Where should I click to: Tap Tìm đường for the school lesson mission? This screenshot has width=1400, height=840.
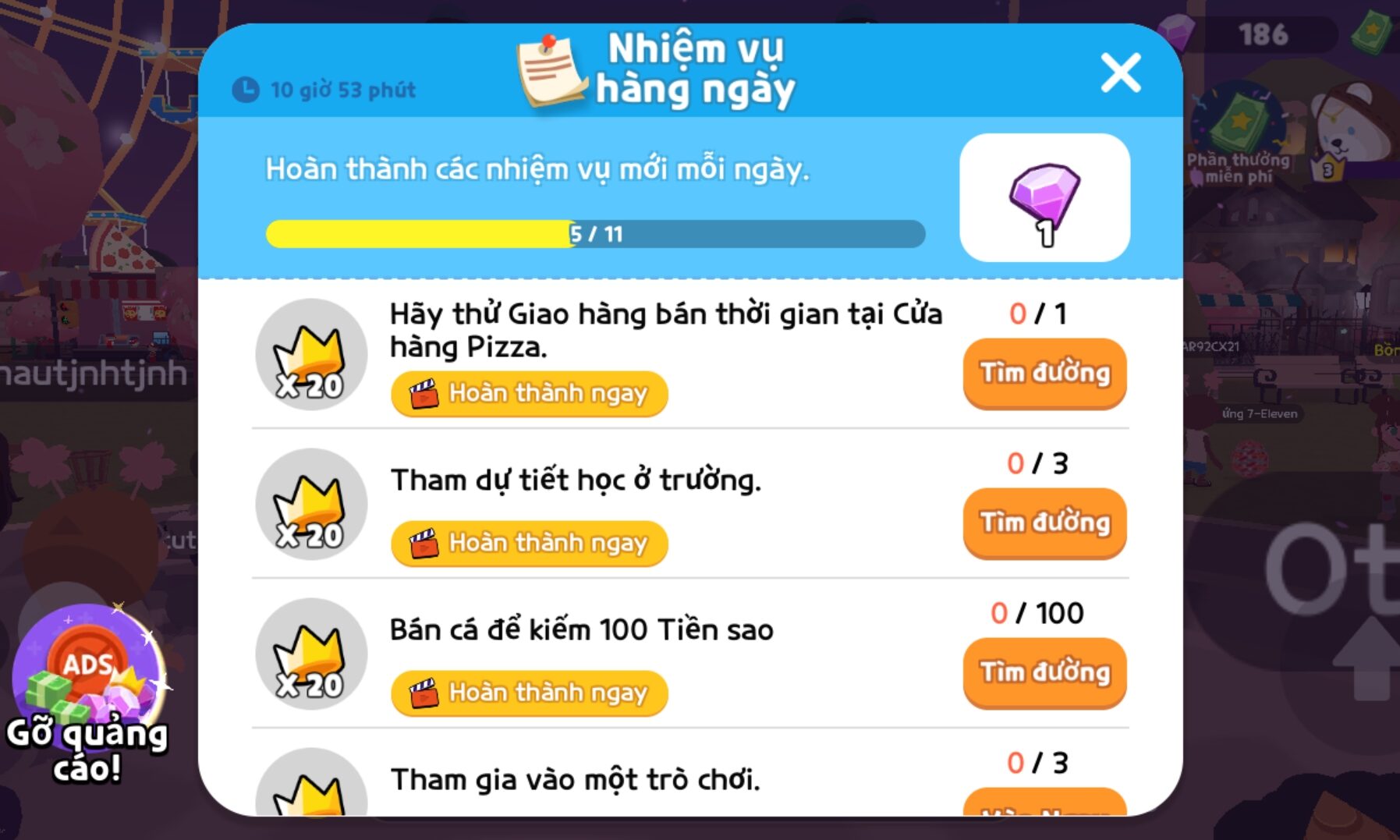coord(1044,523)
